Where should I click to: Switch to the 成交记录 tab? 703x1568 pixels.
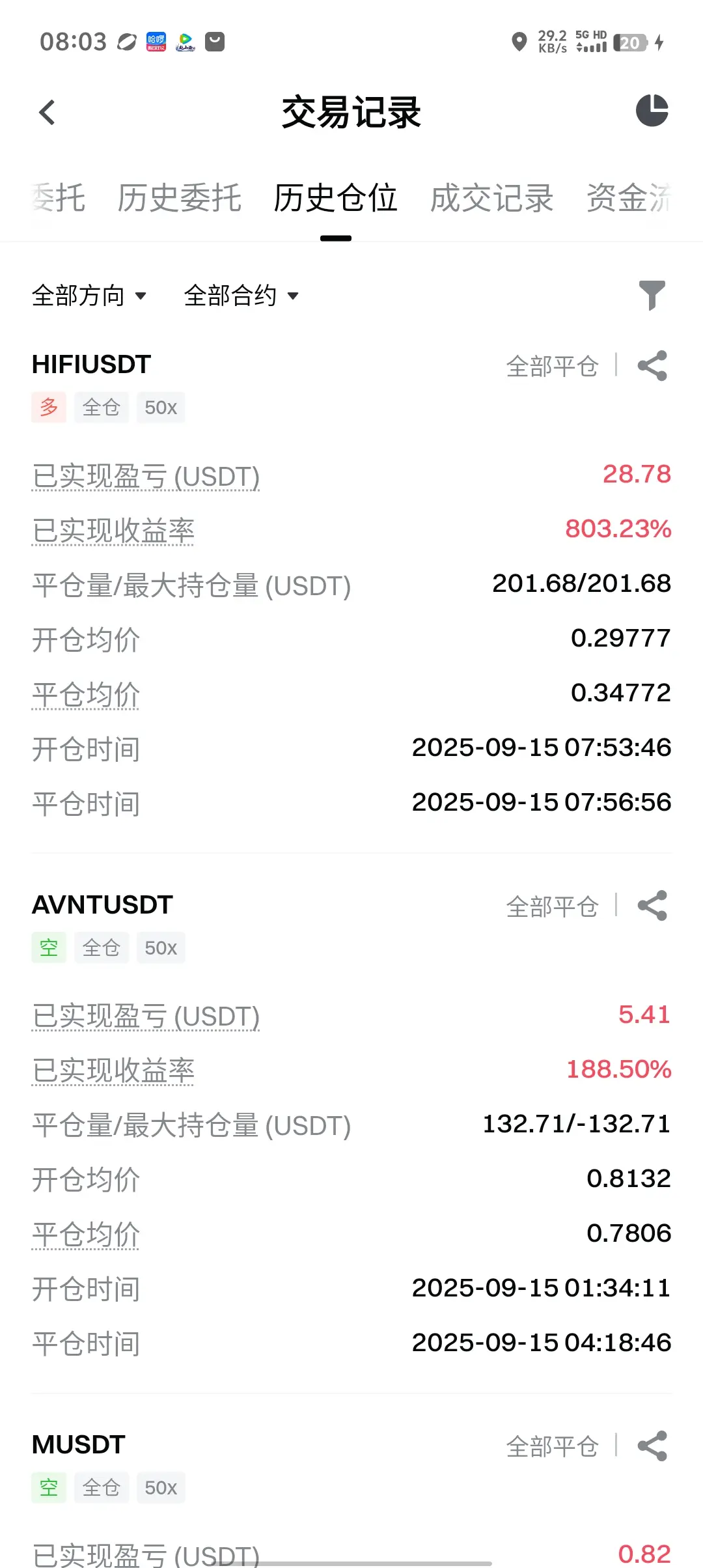point(491,198)
